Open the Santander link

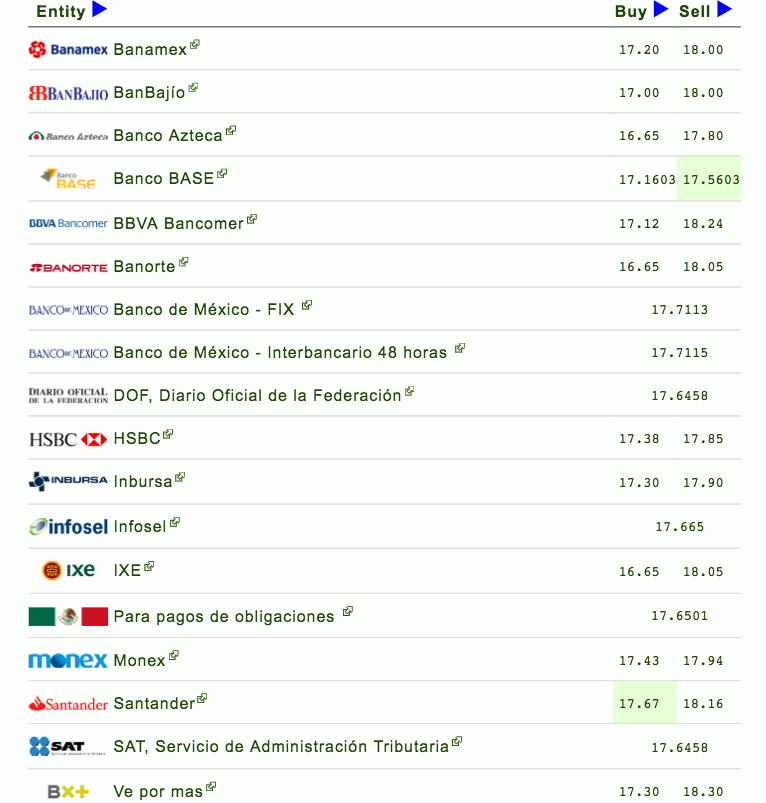click(x=154, y=703)
